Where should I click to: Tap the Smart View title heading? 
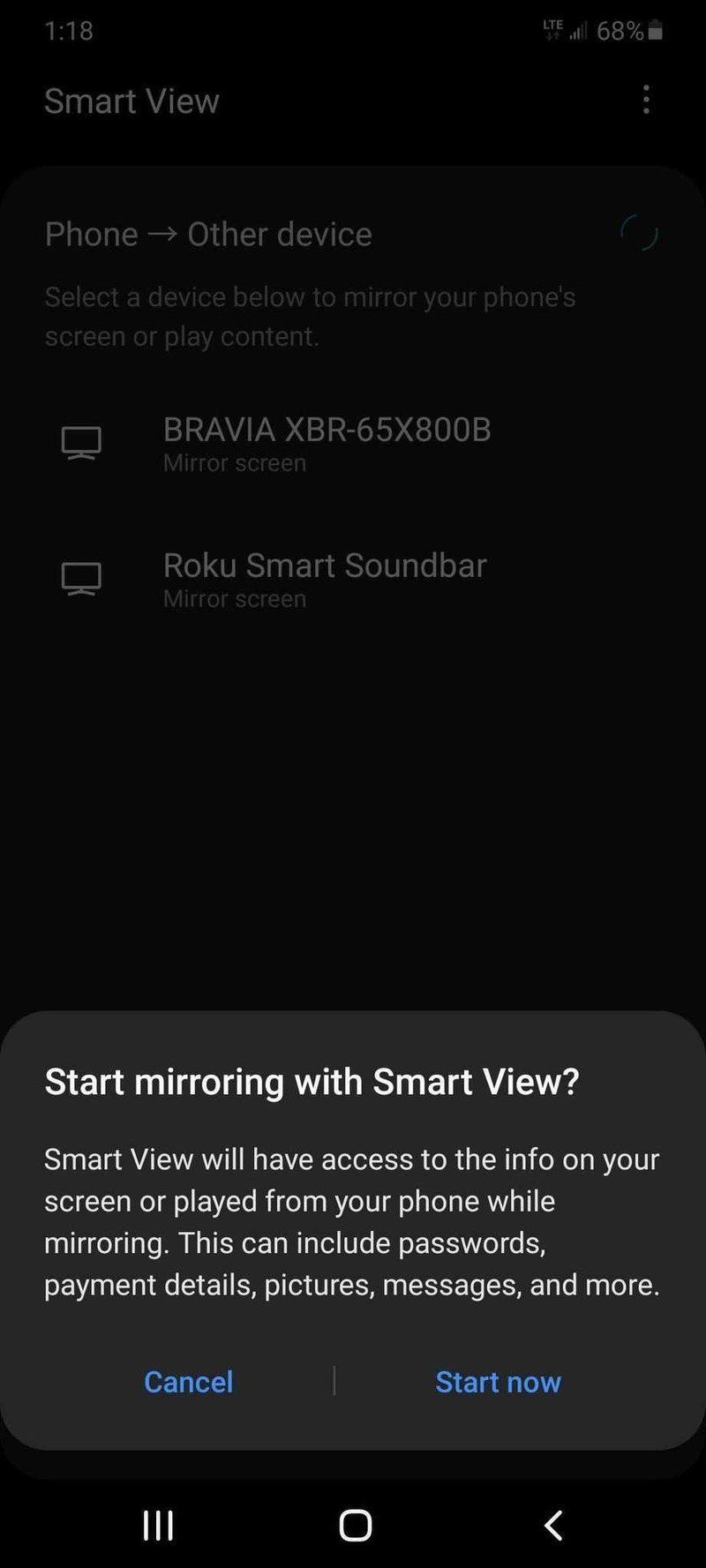[131, 101]
